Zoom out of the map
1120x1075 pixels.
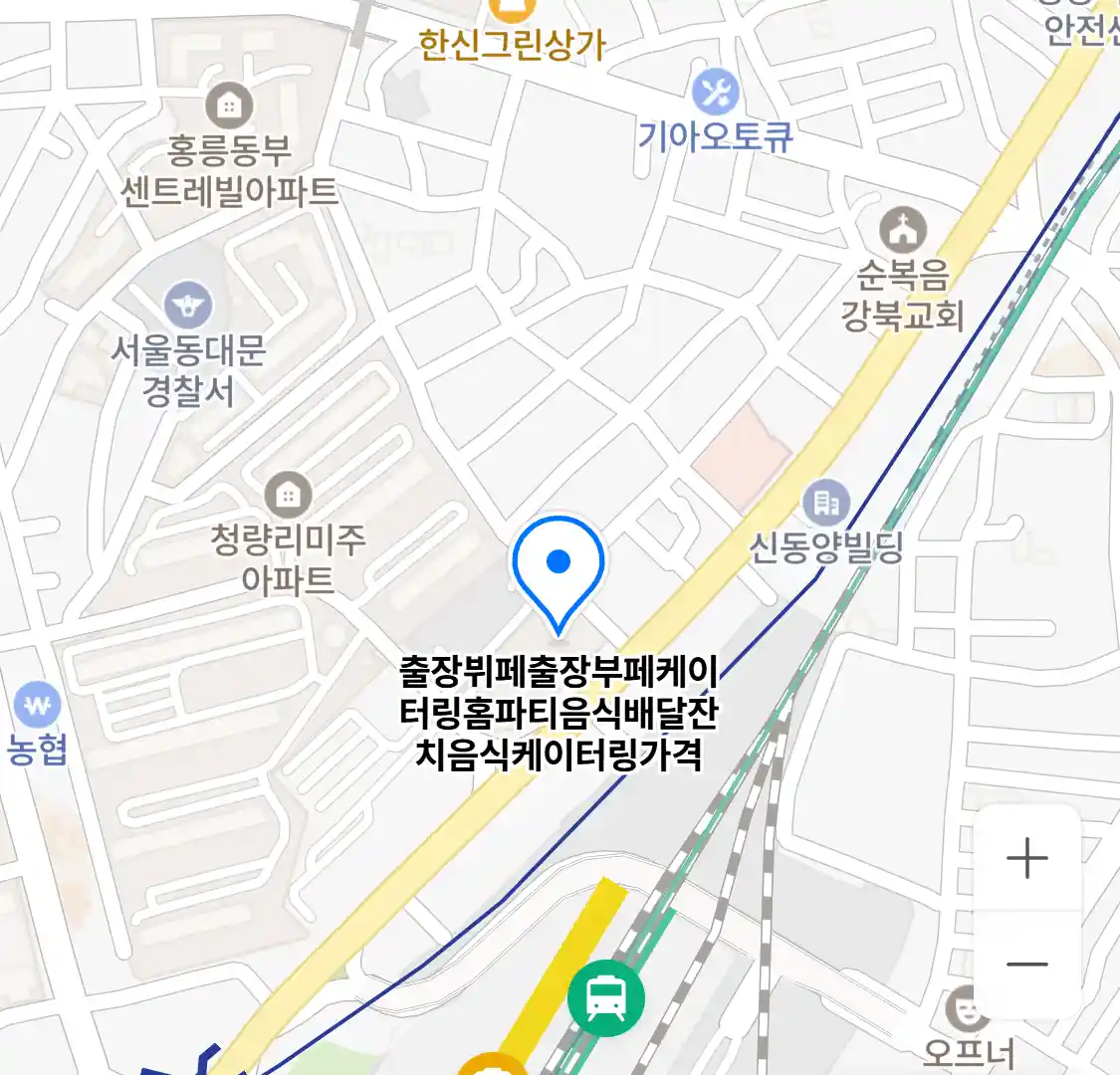pyautogui.click(x=1026, y=964)
